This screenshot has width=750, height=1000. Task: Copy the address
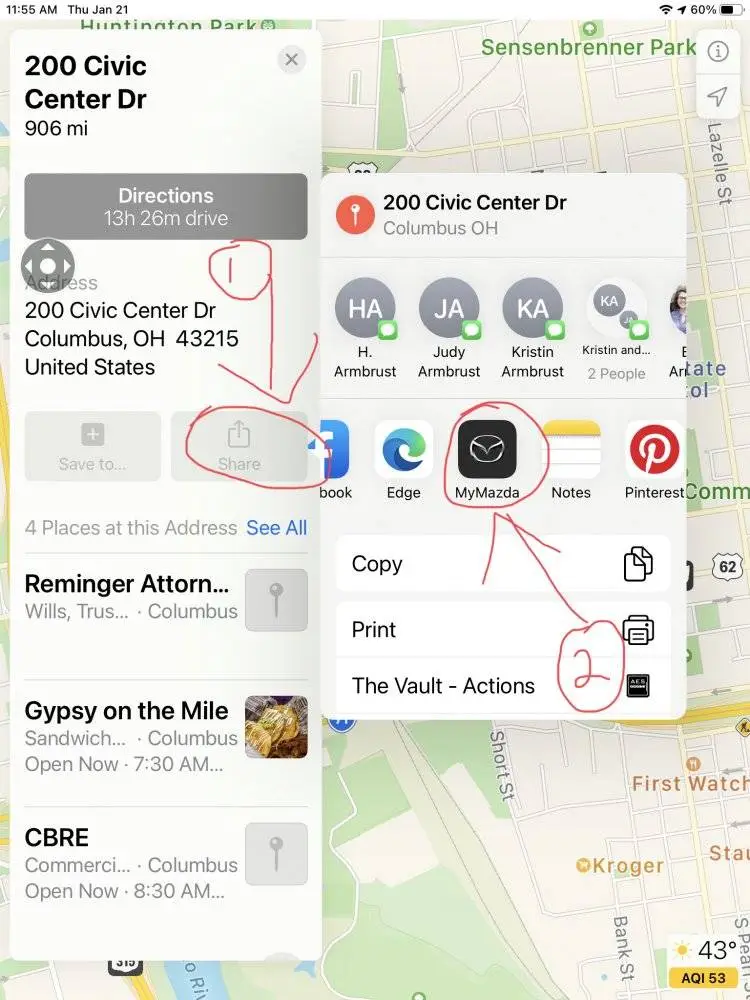coord(503,564)
